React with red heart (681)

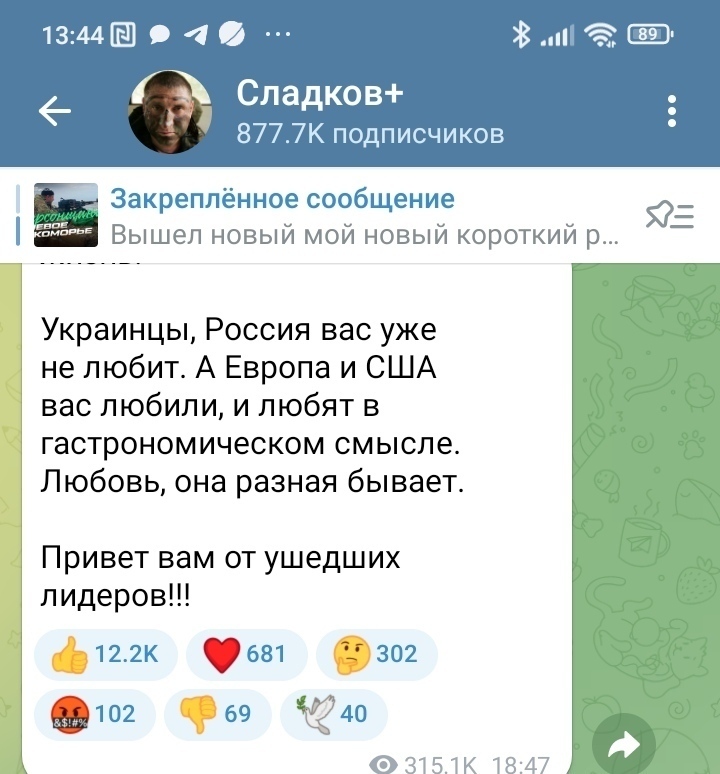point(245,654)
